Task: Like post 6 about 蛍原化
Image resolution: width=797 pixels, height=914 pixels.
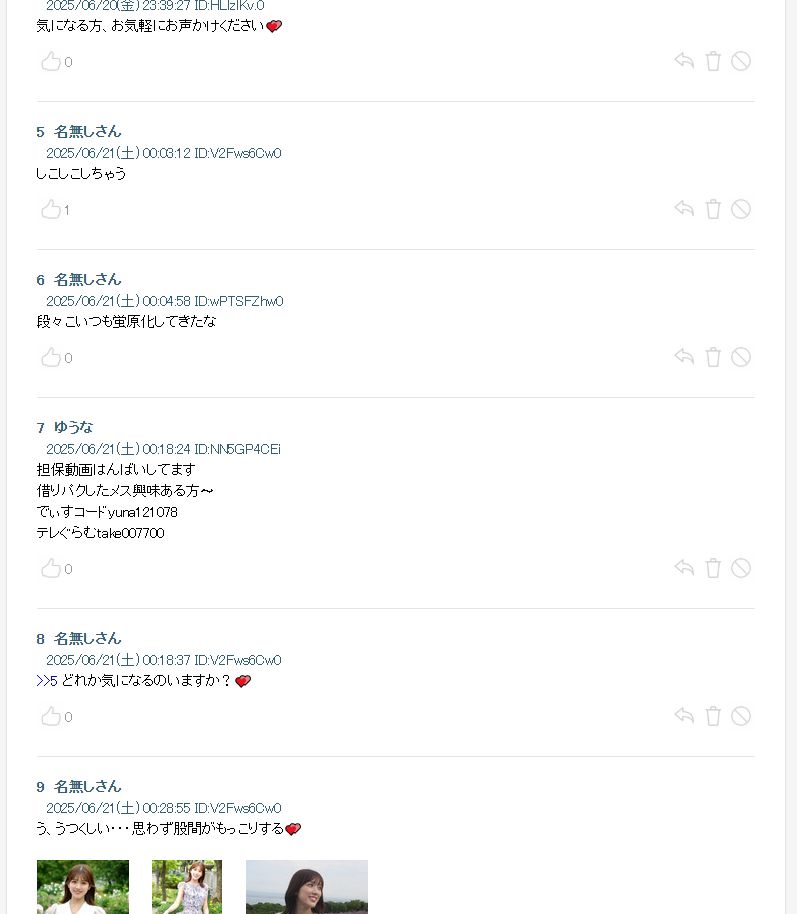Action: pos(51,358)
